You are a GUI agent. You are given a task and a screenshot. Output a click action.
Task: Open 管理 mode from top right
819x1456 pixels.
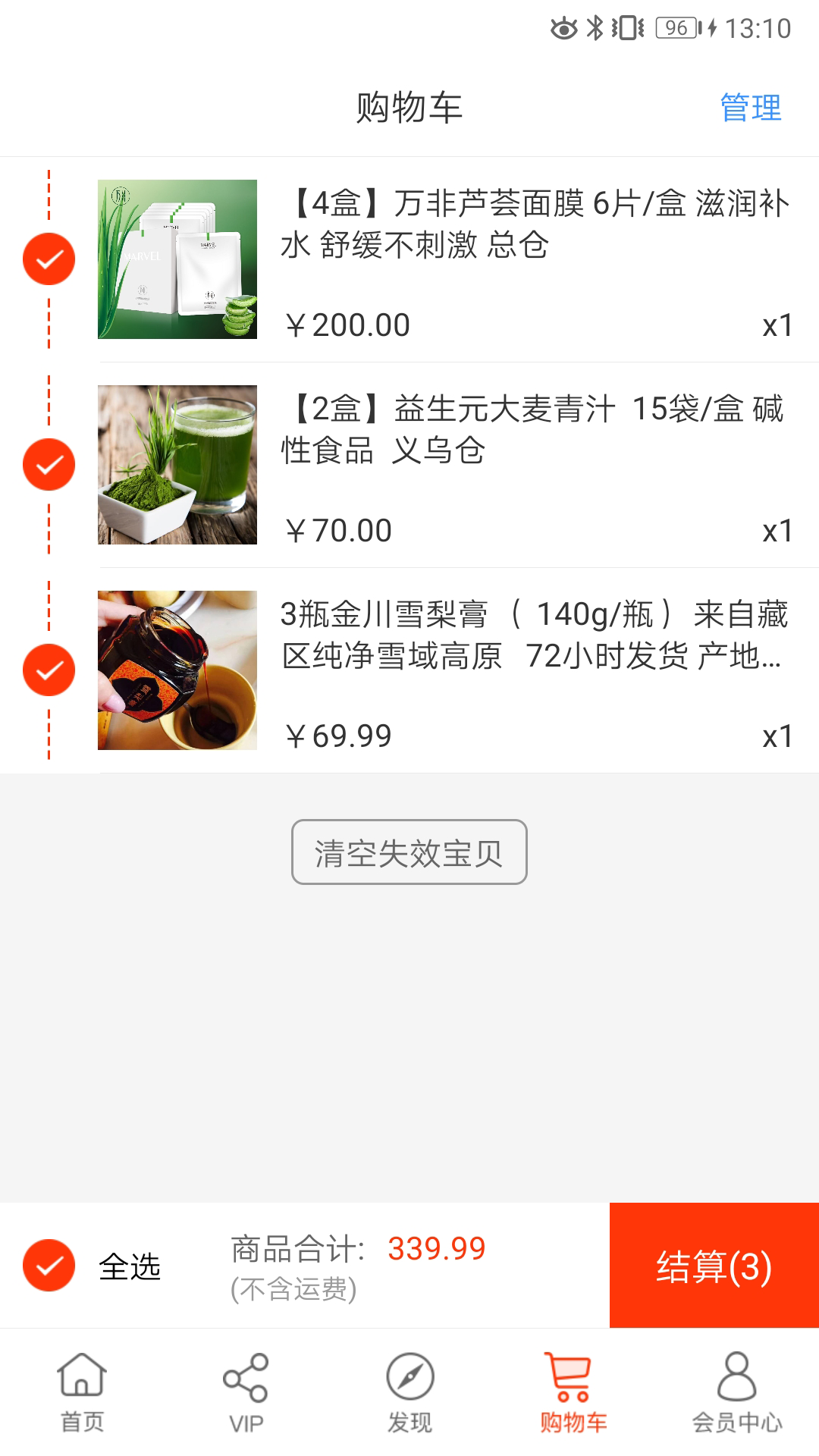point(753,108)
